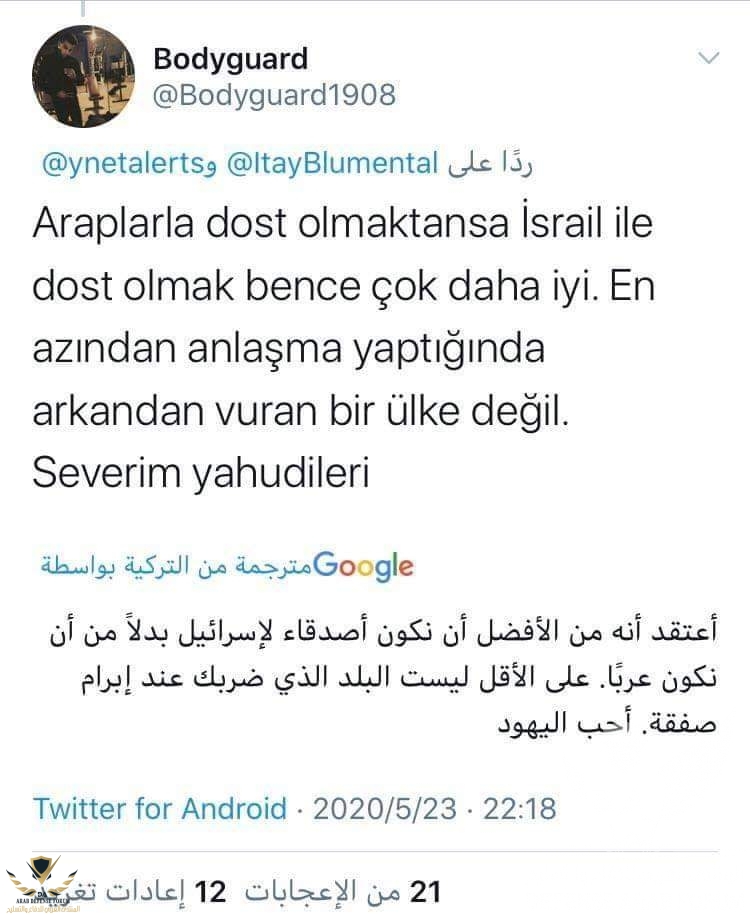
Task: Tap the @Bodyguard1908 handle
Action: tap(274, 95)
